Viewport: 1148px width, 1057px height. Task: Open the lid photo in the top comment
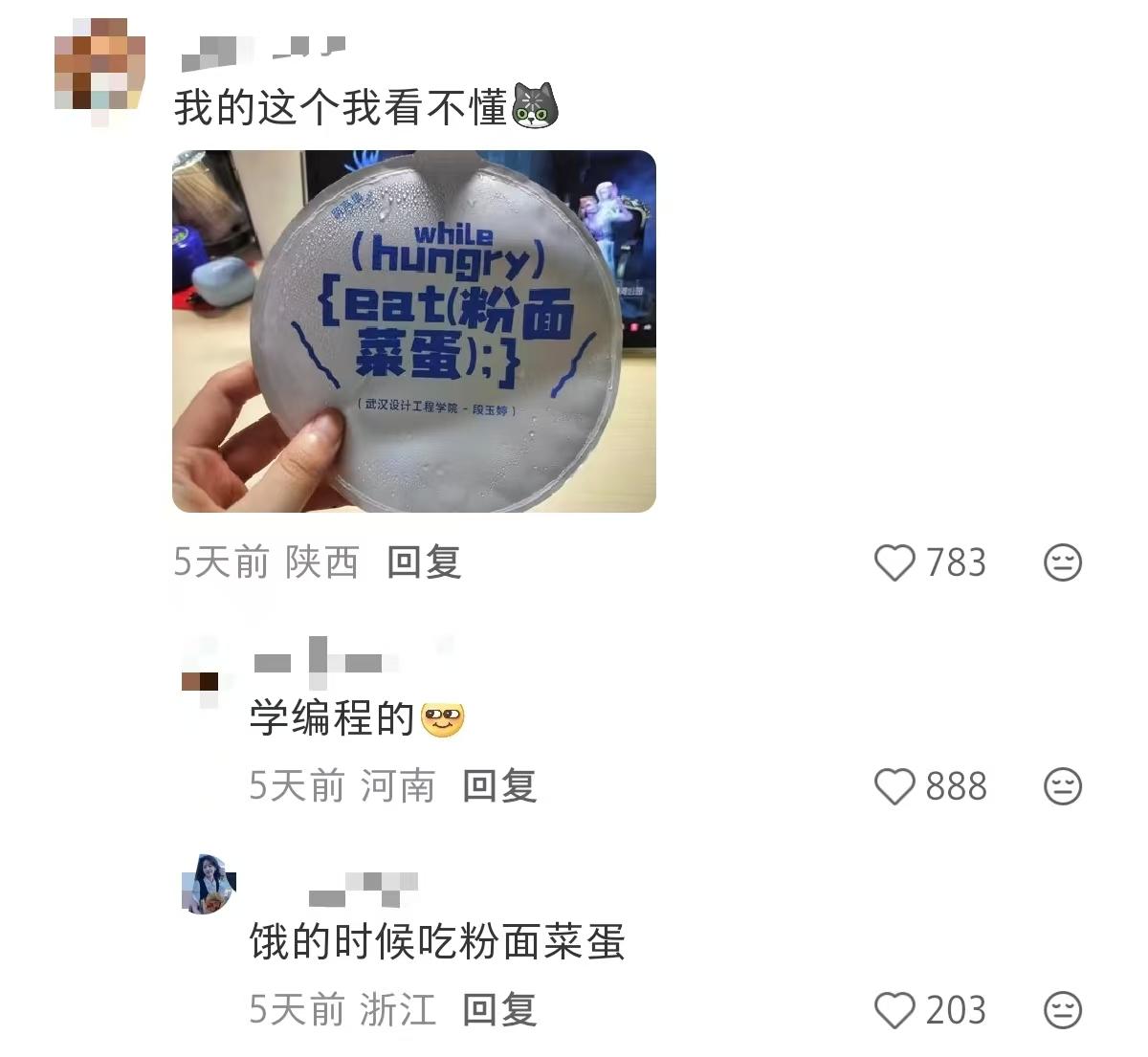click(413, 331)
